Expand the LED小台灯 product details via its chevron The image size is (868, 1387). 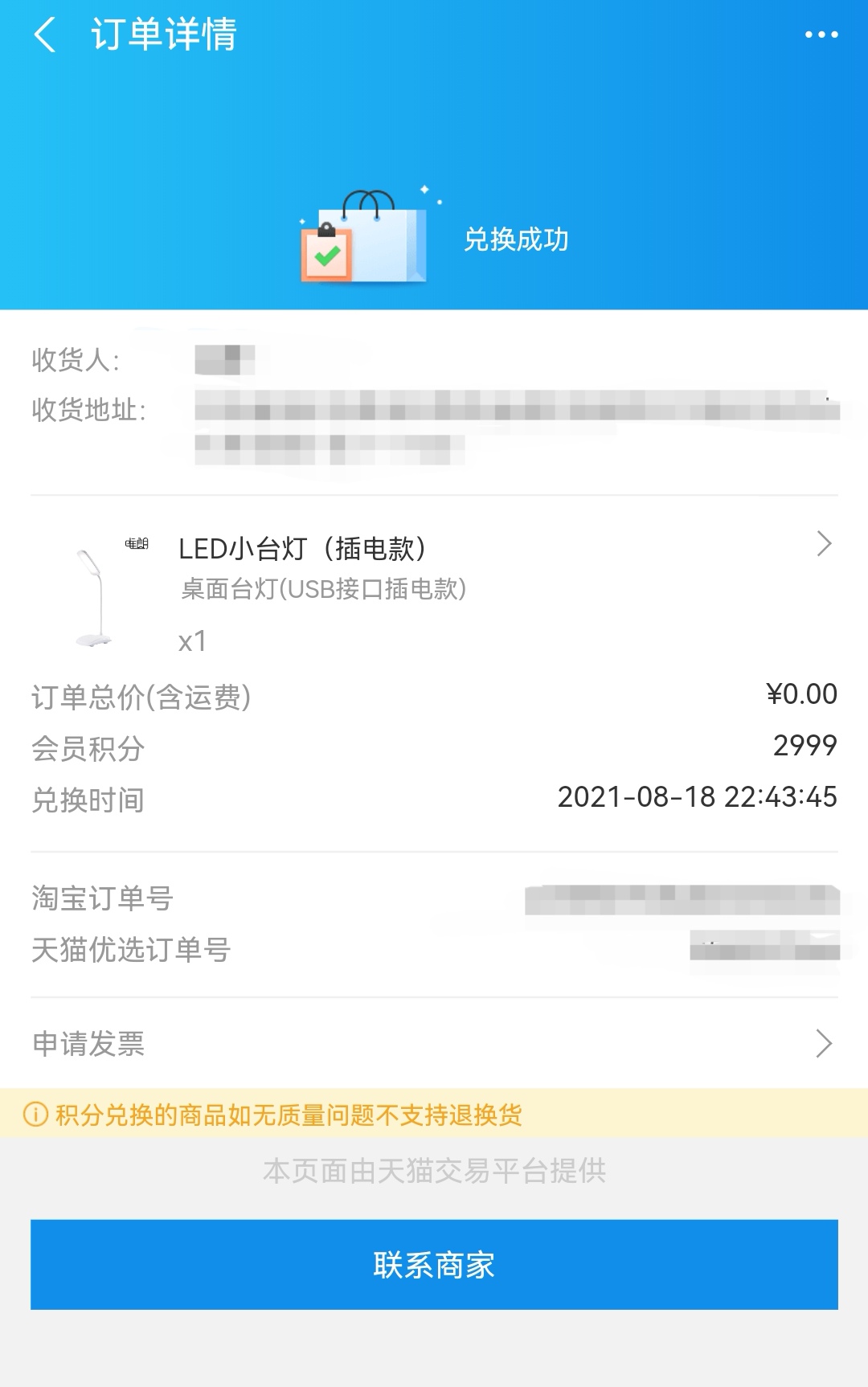point(825,544)
